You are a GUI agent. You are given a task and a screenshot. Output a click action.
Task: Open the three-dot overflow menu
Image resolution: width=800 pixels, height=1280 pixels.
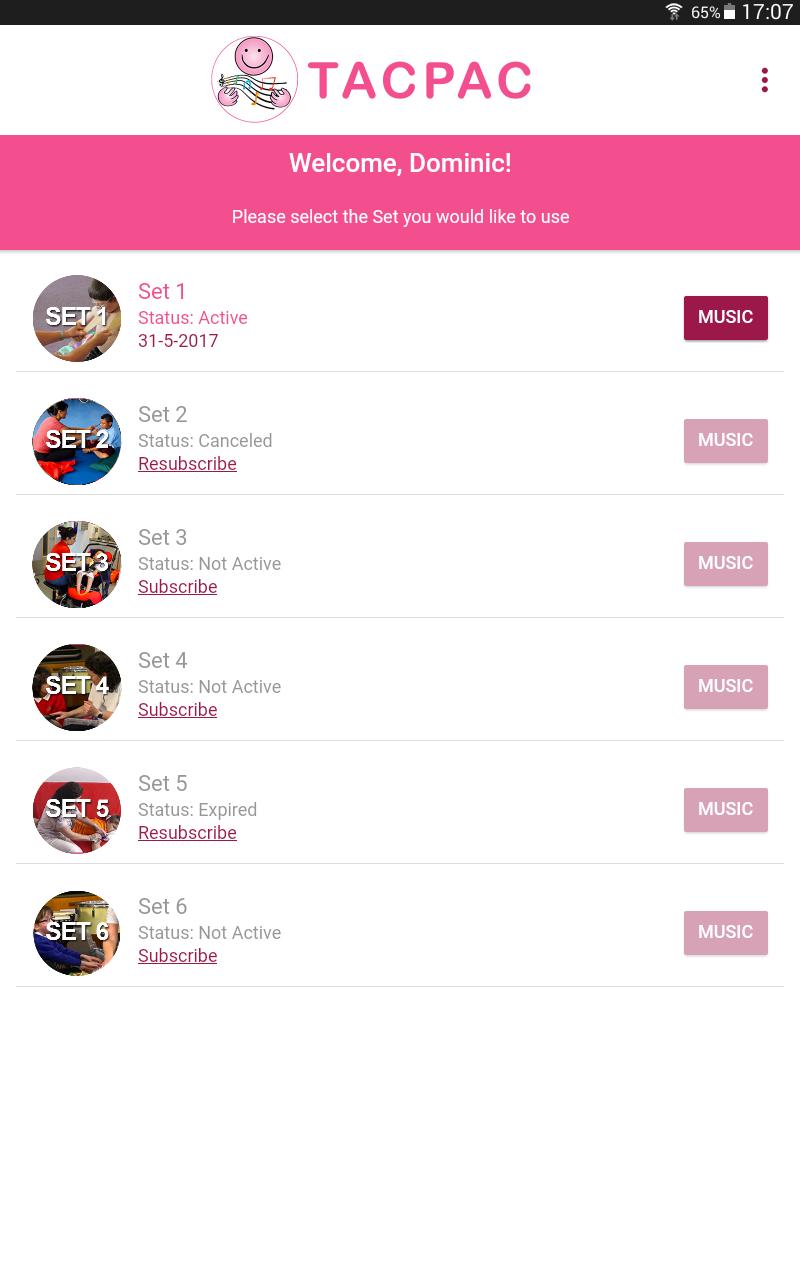point(764,80)
